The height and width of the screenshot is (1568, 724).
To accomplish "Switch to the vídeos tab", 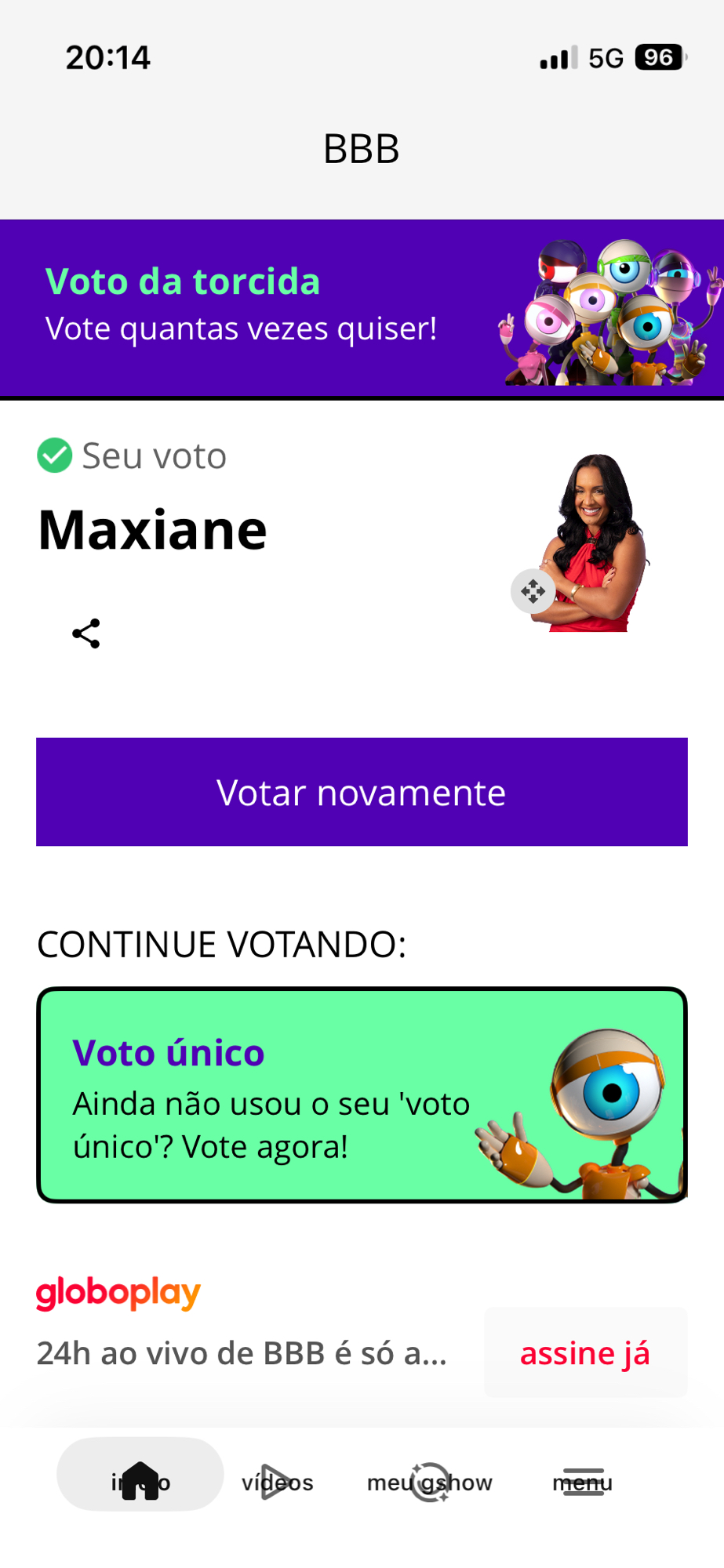I will 277,1482.
